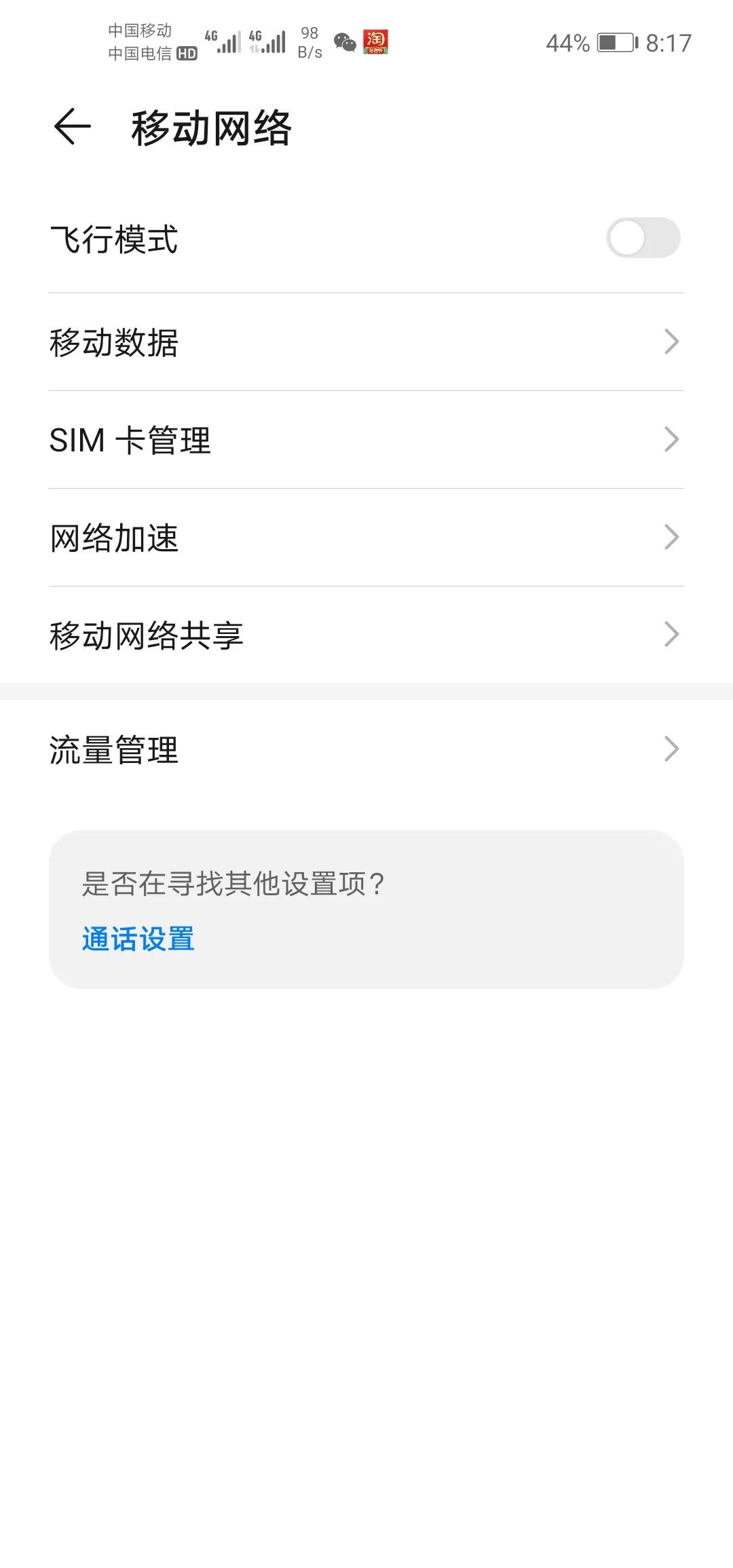Tap the network speed indicator showing 98 B/s
733x1568 pixels.
pos(309,42)
